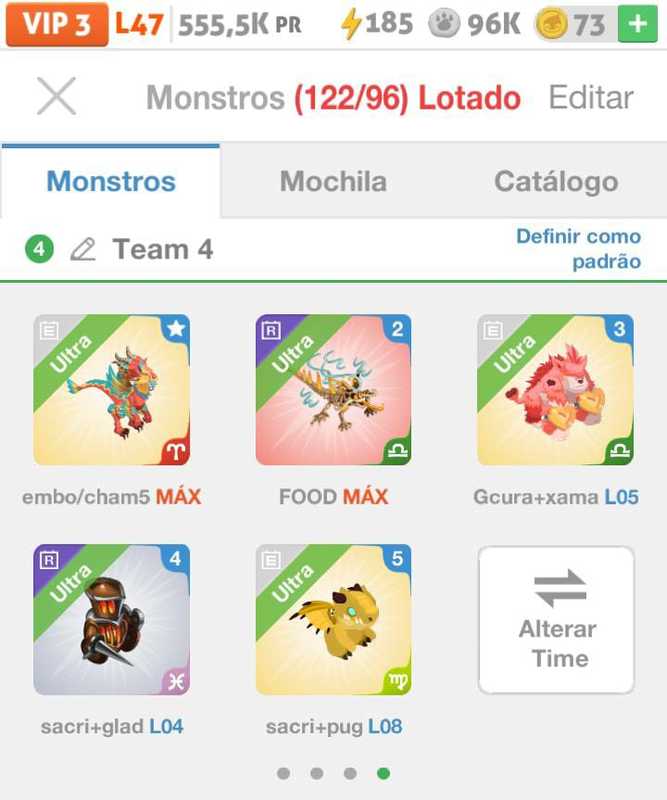Viewport: 667px width, 800px height.
Task: Open the sacri+pug L08 monster
Action: point(333,620)
